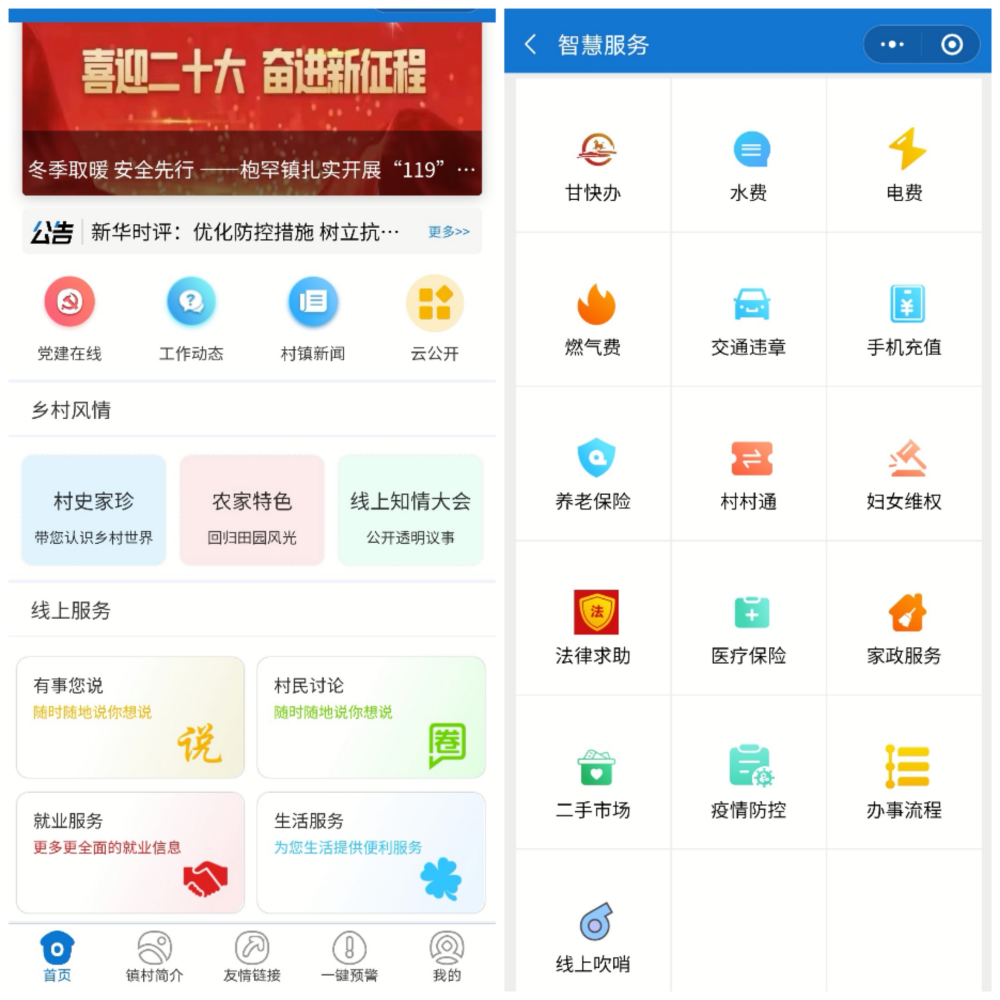Screen dimensions: 1000x1000
Task: Pay the 水费 water bill
Action: 749,164
